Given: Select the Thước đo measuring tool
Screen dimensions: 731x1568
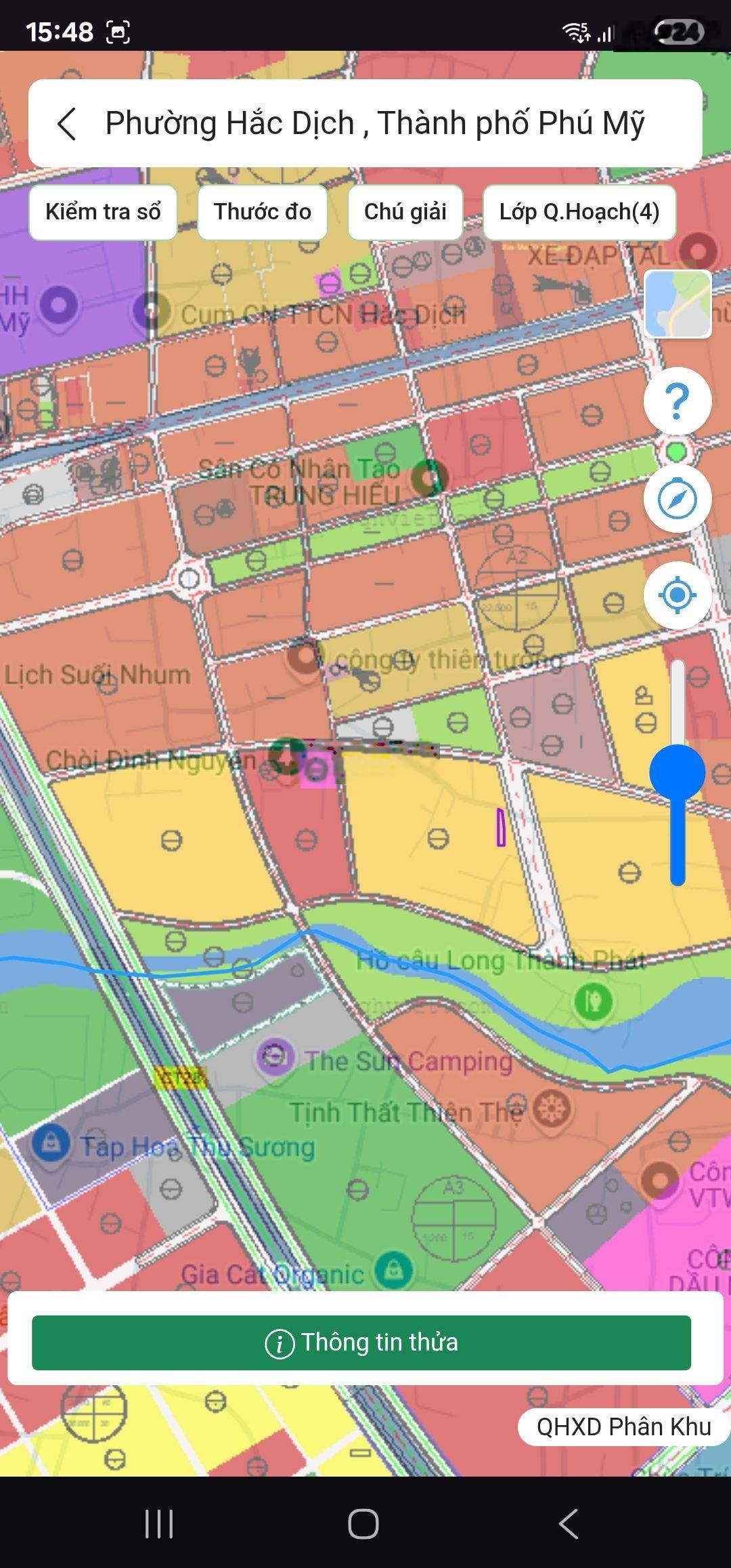Looking at the screenshot, I should (x=263, y=212).
